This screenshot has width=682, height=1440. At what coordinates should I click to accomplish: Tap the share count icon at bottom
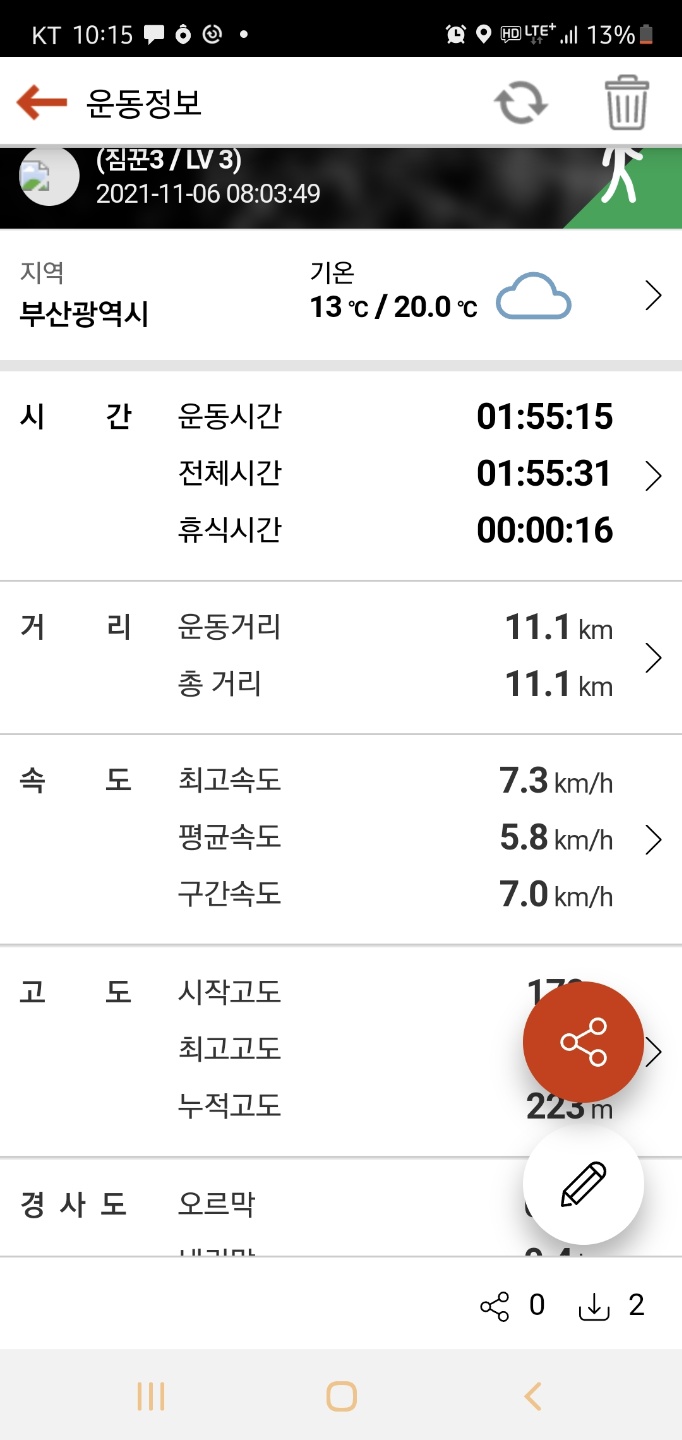tap(495, 1306)
